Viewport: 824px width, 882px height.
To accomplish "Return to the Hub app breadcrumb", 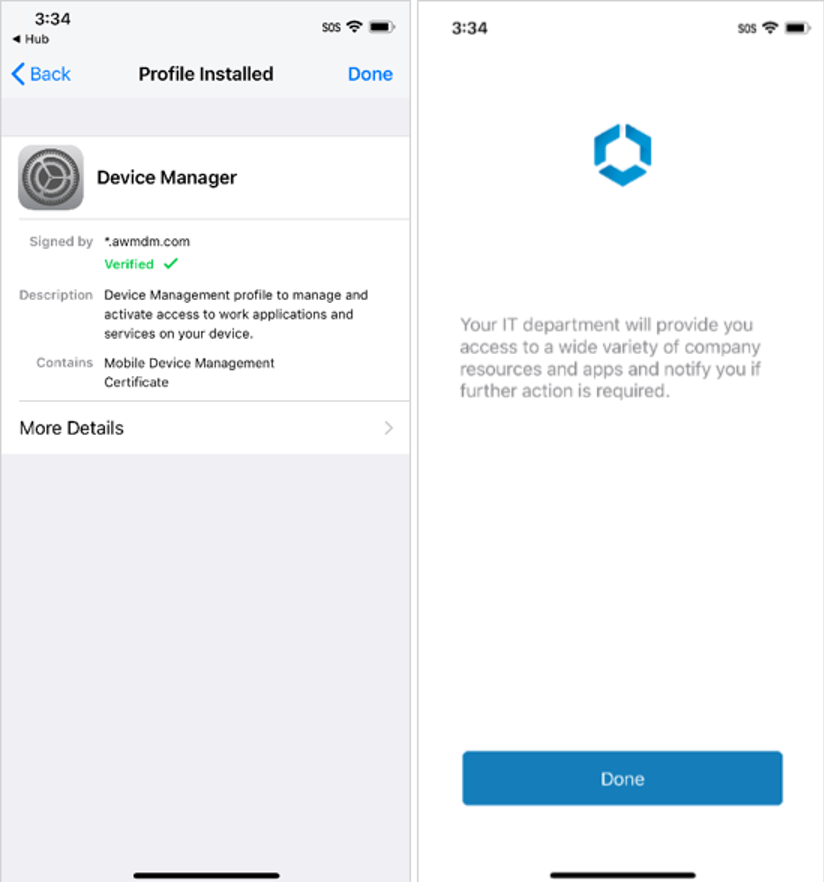I will (x=30, y=40).
